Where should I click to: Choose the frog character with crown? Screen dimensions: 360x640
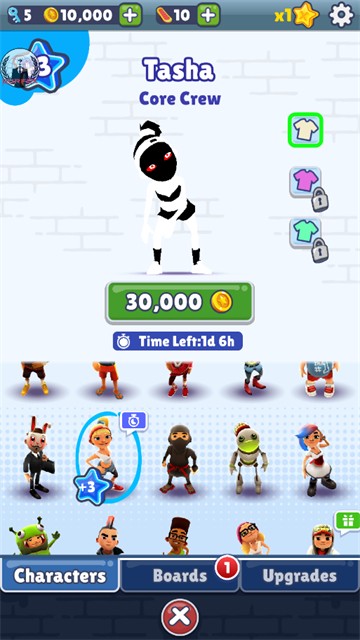(x=249, y=458)
